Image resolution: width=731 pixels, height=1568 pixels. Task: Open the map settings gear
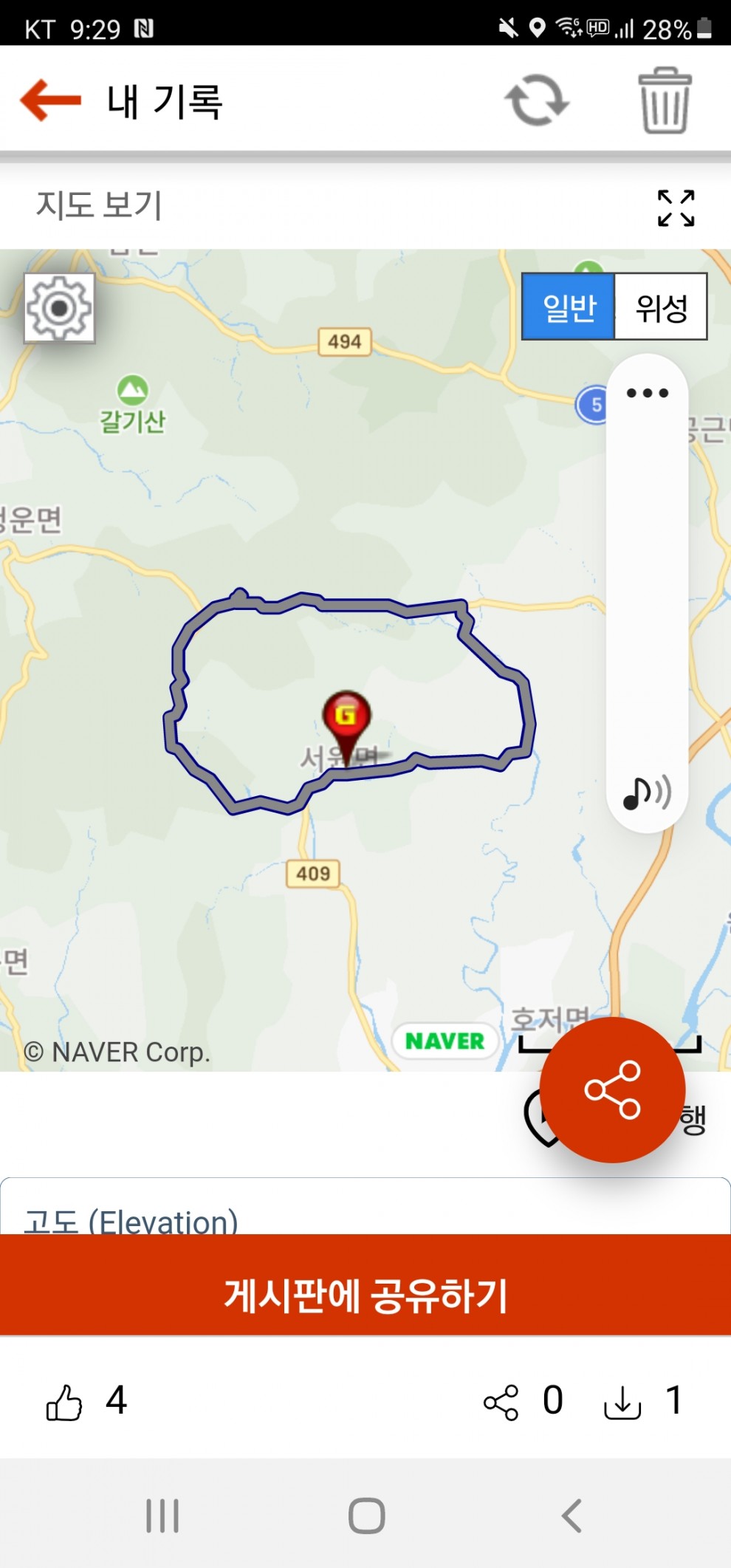[x=59, y=308]
